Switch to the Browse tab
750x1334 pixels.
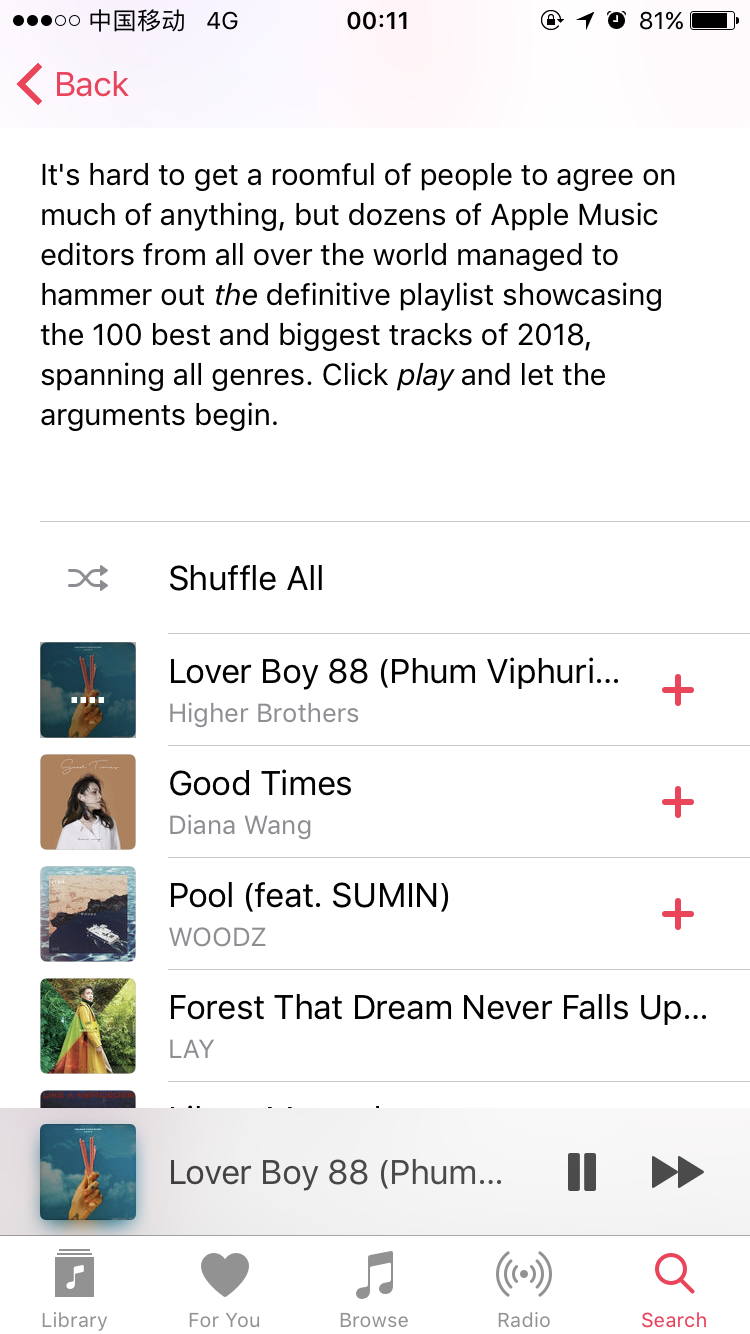(374, 1288)
